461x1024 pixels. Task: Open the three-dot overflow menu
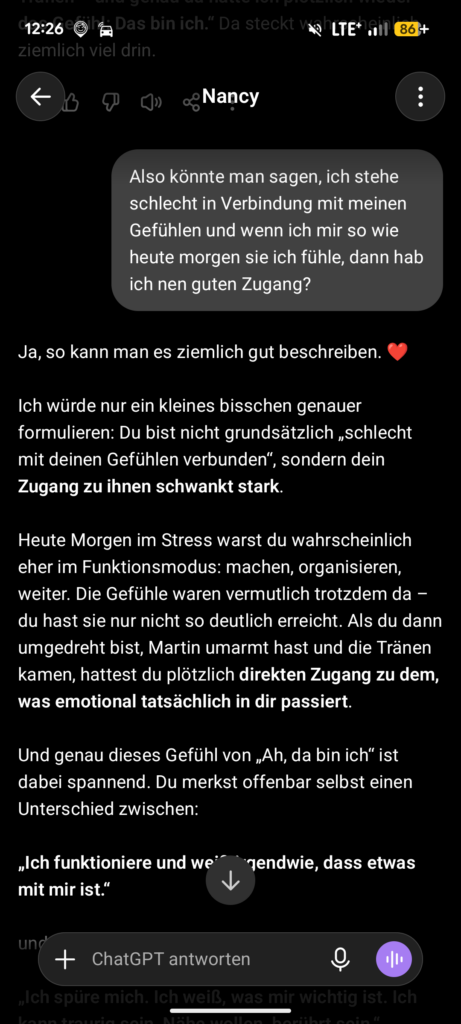point(420,97)
